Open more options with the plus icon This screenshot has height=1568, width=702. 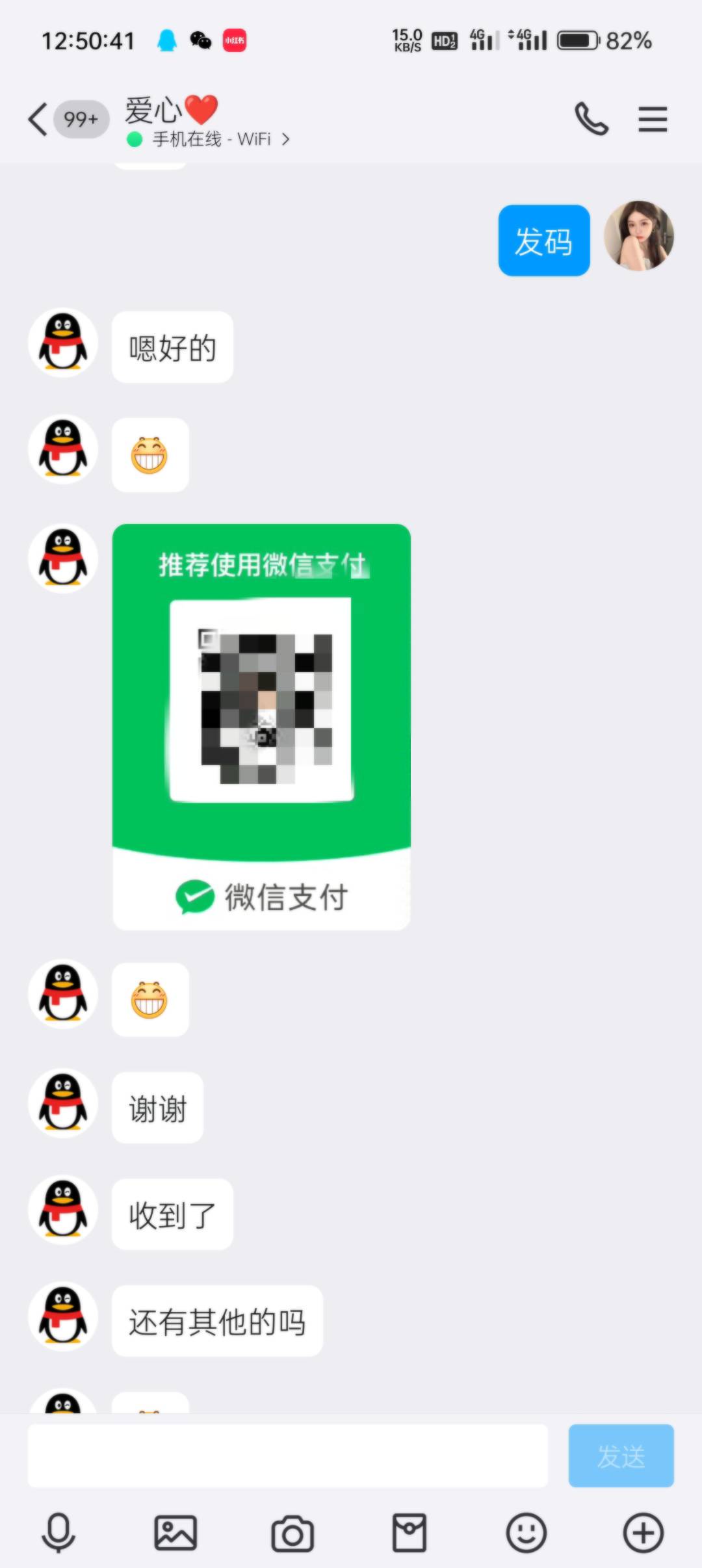(643, 1533)
